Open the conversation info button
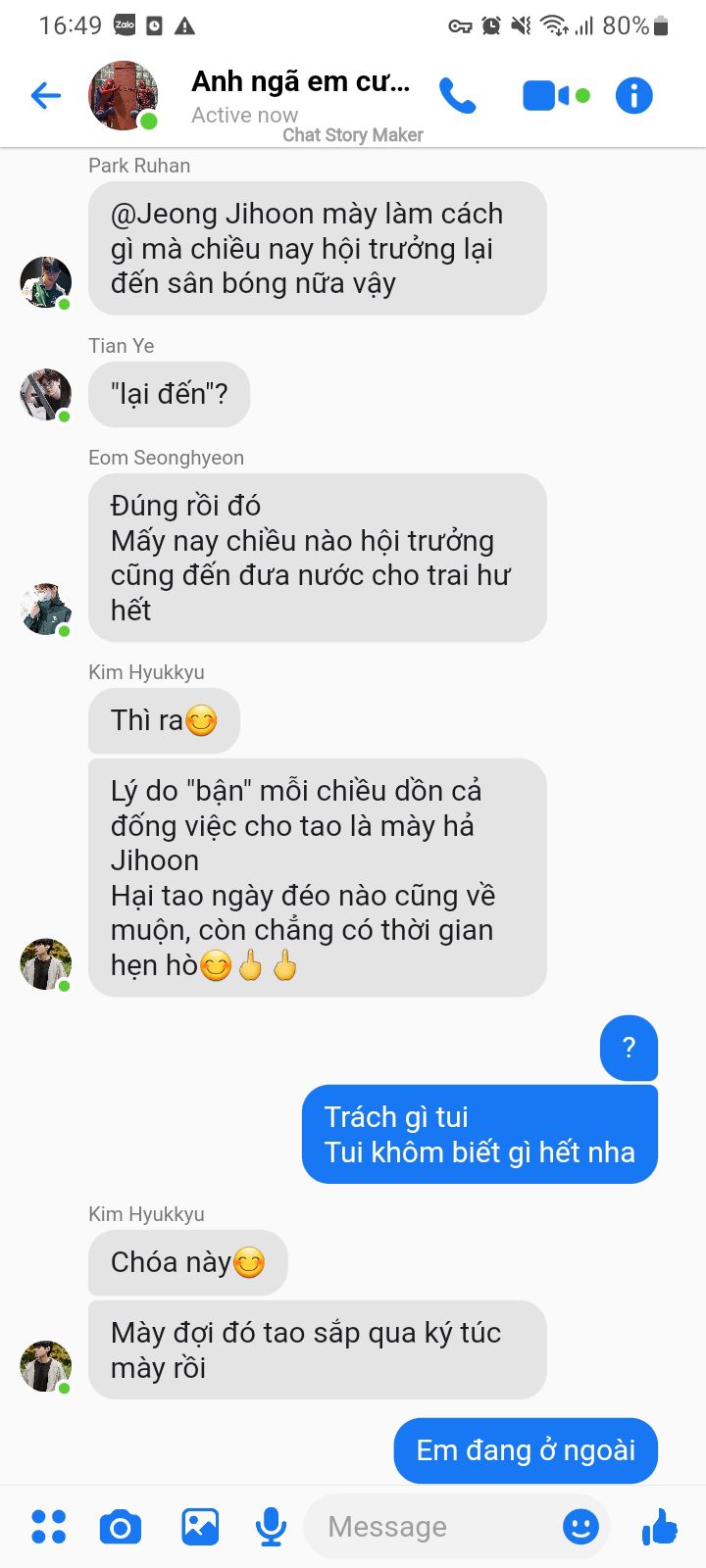 [x=633, y=95]
